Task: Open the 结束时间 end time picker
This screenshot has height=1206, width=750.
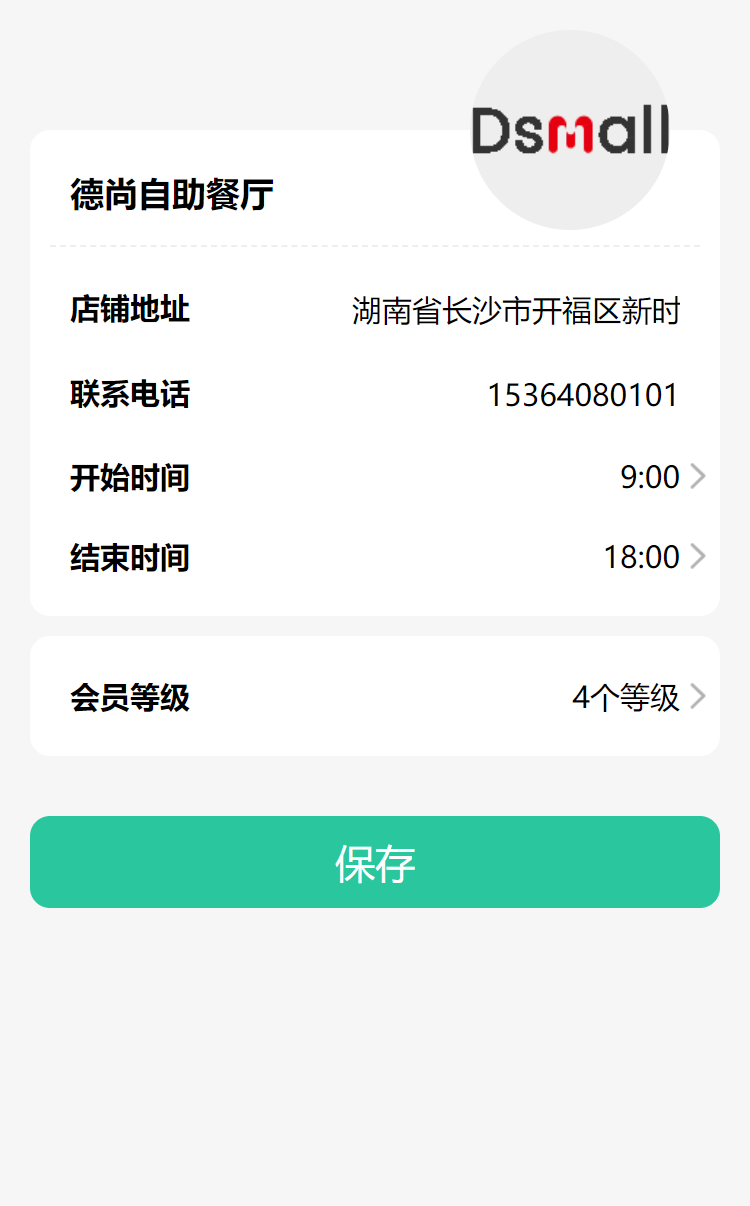Action: click(x=375, y=557)
